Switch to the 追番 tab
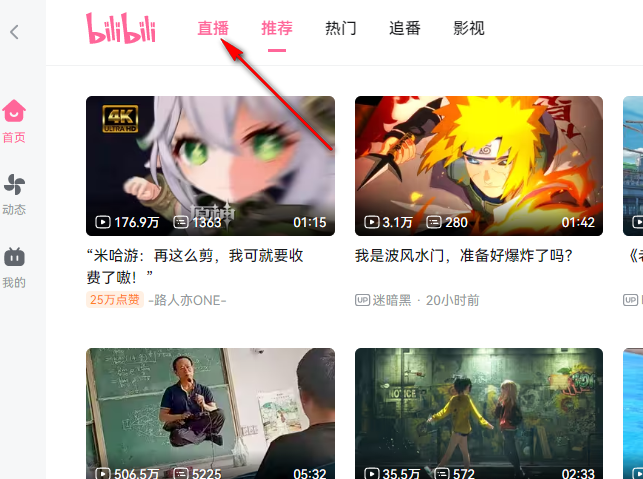 pos(405,28)
